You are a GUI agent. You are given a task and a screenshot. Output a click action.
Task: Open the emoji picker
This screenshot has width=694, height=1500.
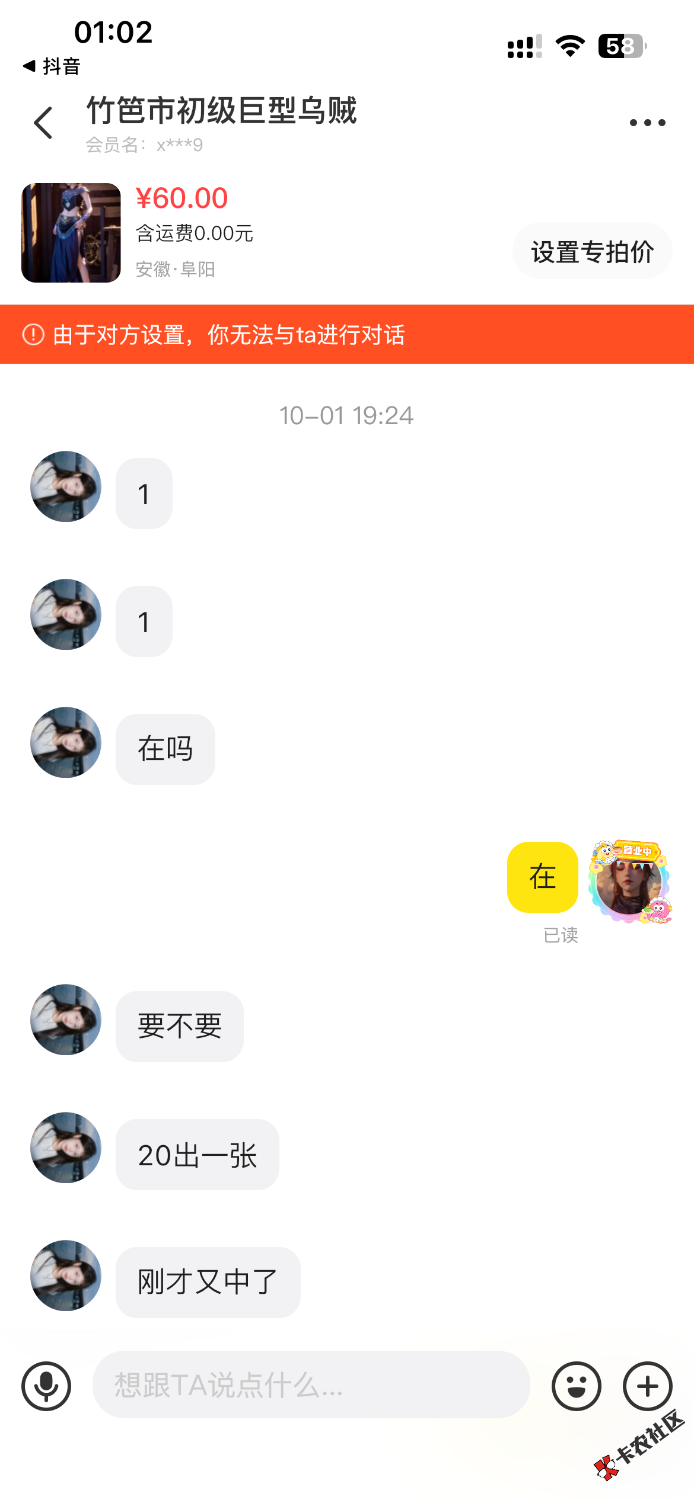(577, 1386)
